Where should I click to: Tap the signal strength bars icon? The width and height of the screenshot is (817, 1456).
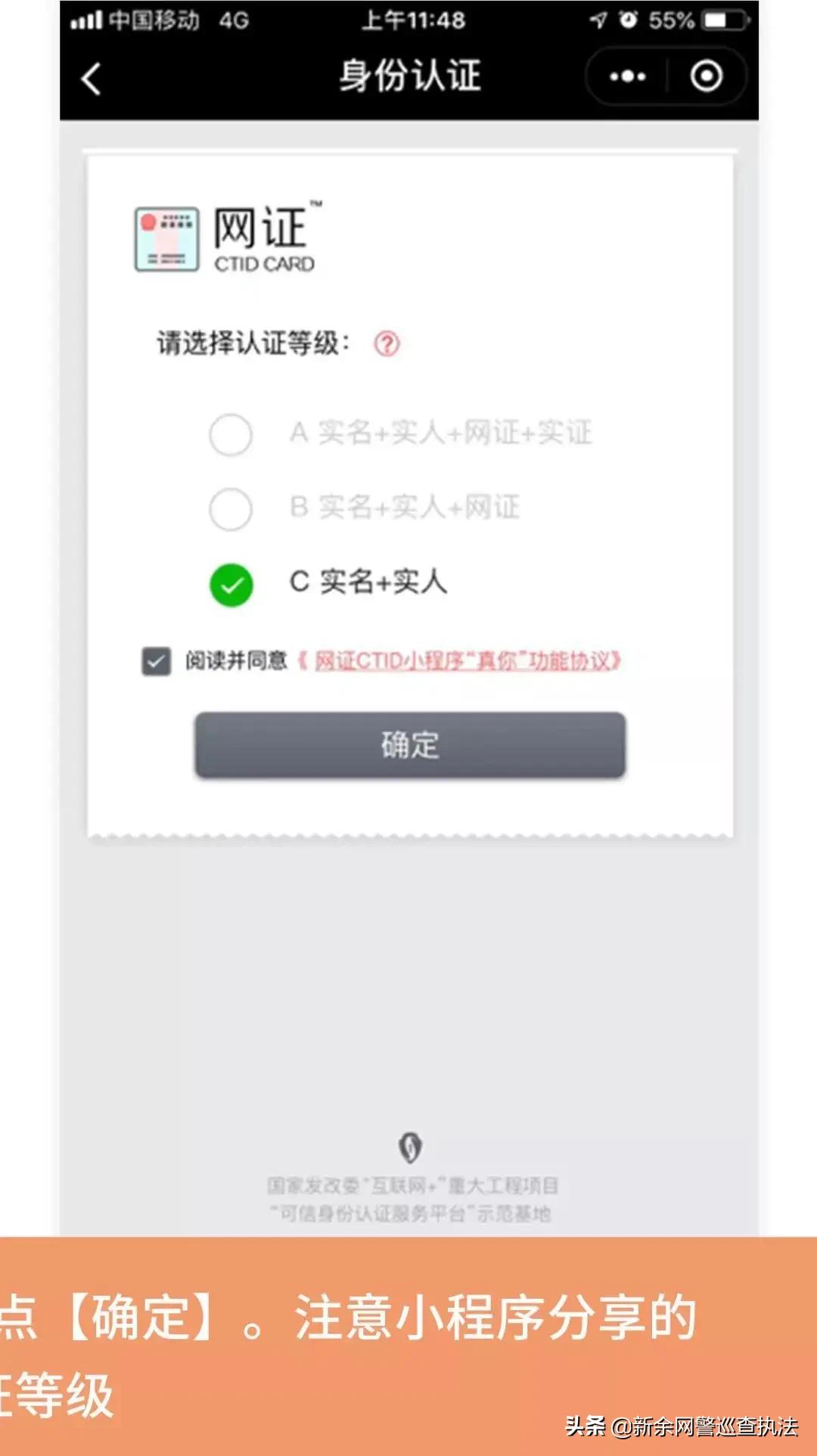point(85,19)
